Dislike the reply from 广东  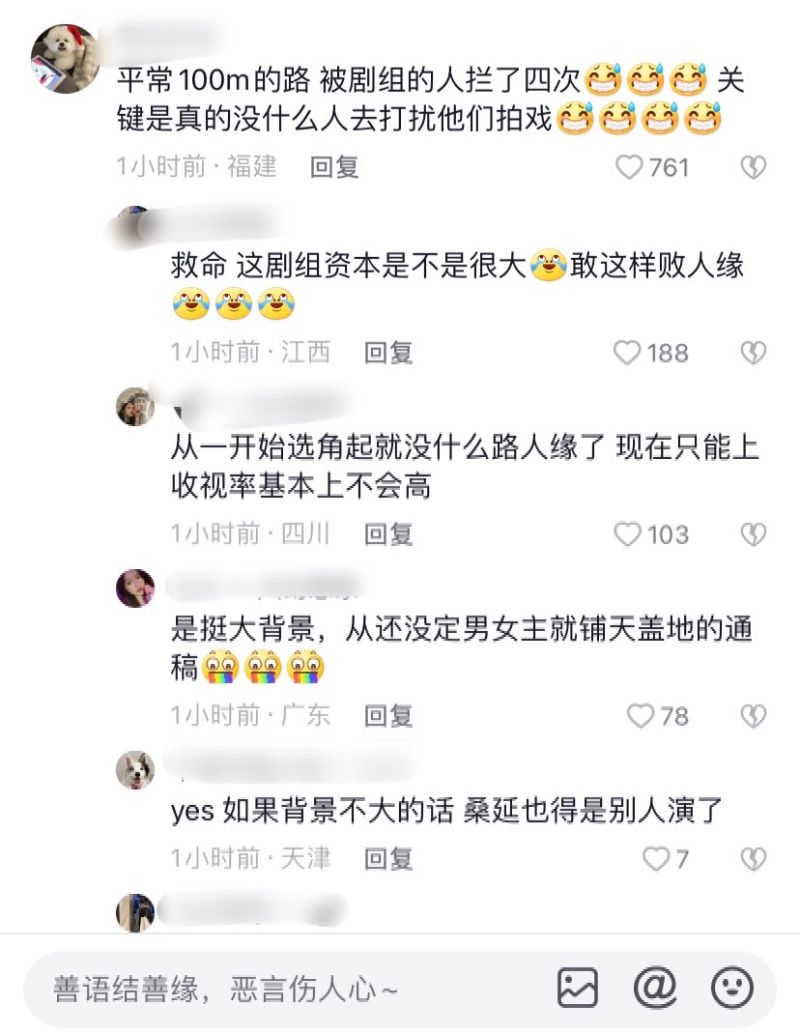point(753,715)
